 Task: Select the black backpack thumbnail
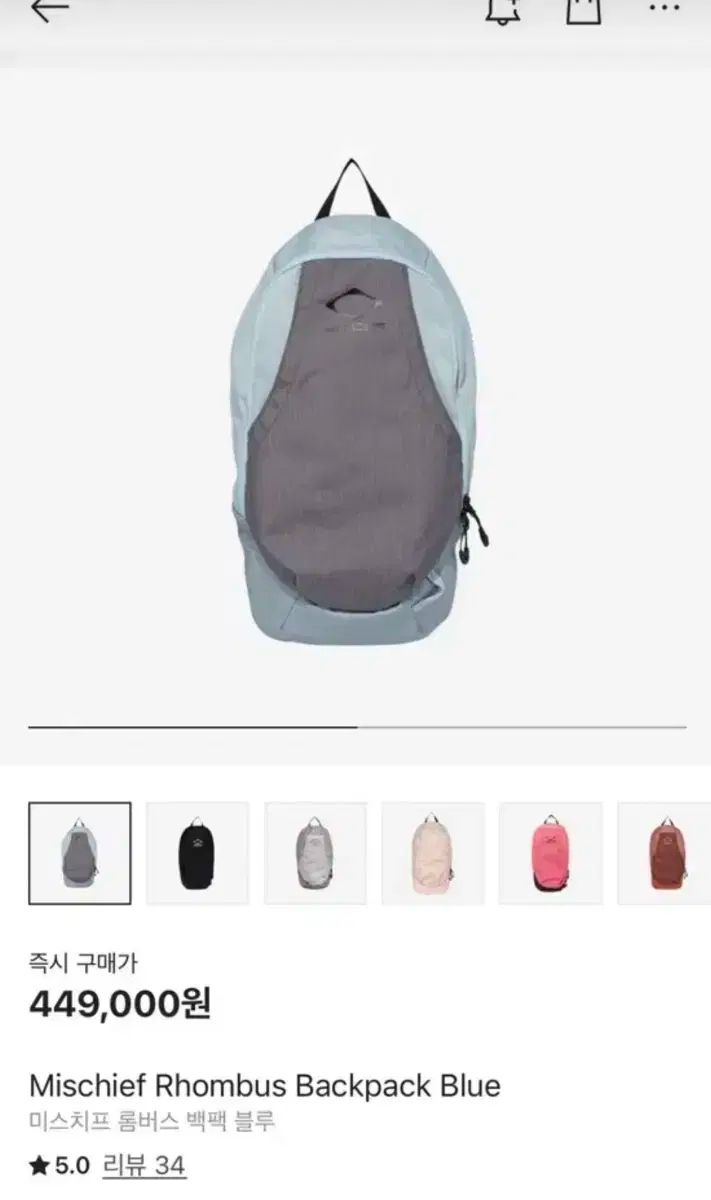197,853
